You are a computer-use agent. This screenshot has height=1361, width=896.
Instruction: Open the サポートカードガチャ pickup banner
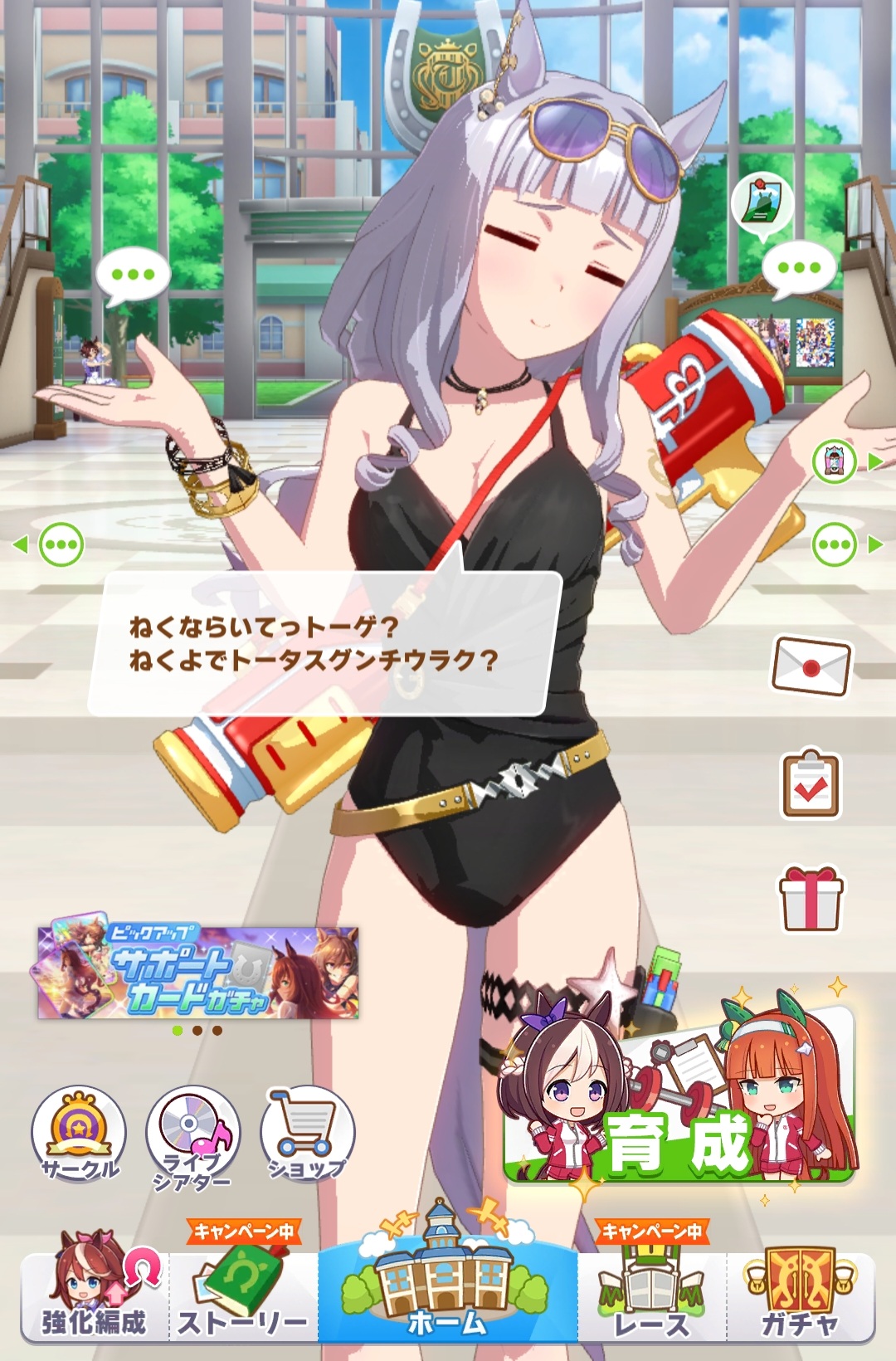click(197, 973)
